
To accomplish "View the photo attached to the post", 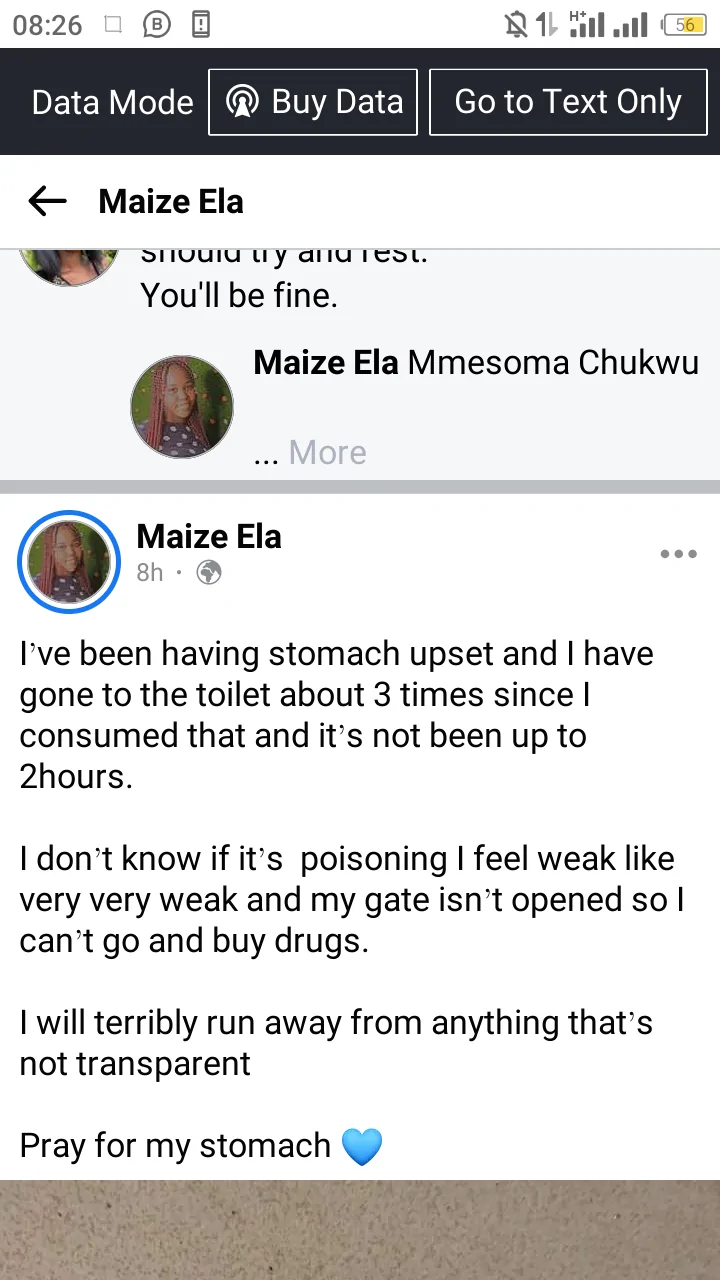I will tap(360, 1230).
